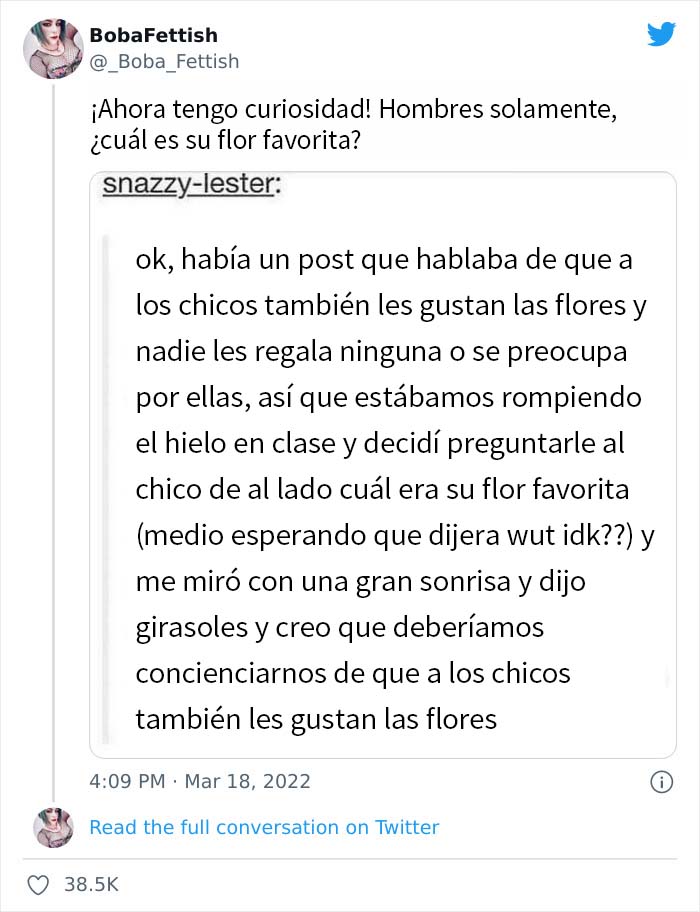This screenshot has height=912, width=700.
Task: Open the tweet timestamp Mar 18, 2022
Action: click(x=200, y=781)
